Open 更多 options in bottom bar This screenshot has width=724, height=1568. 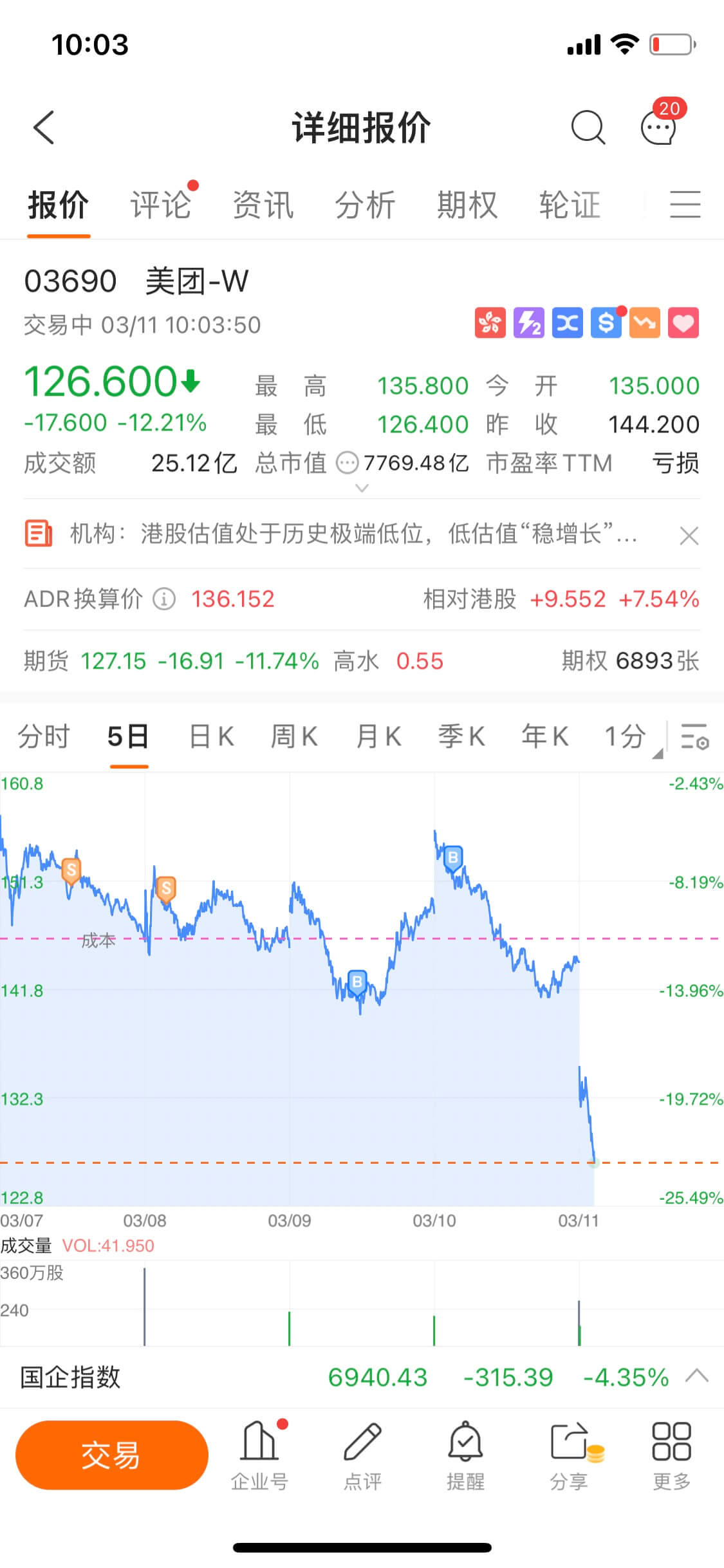[671, 1456]
